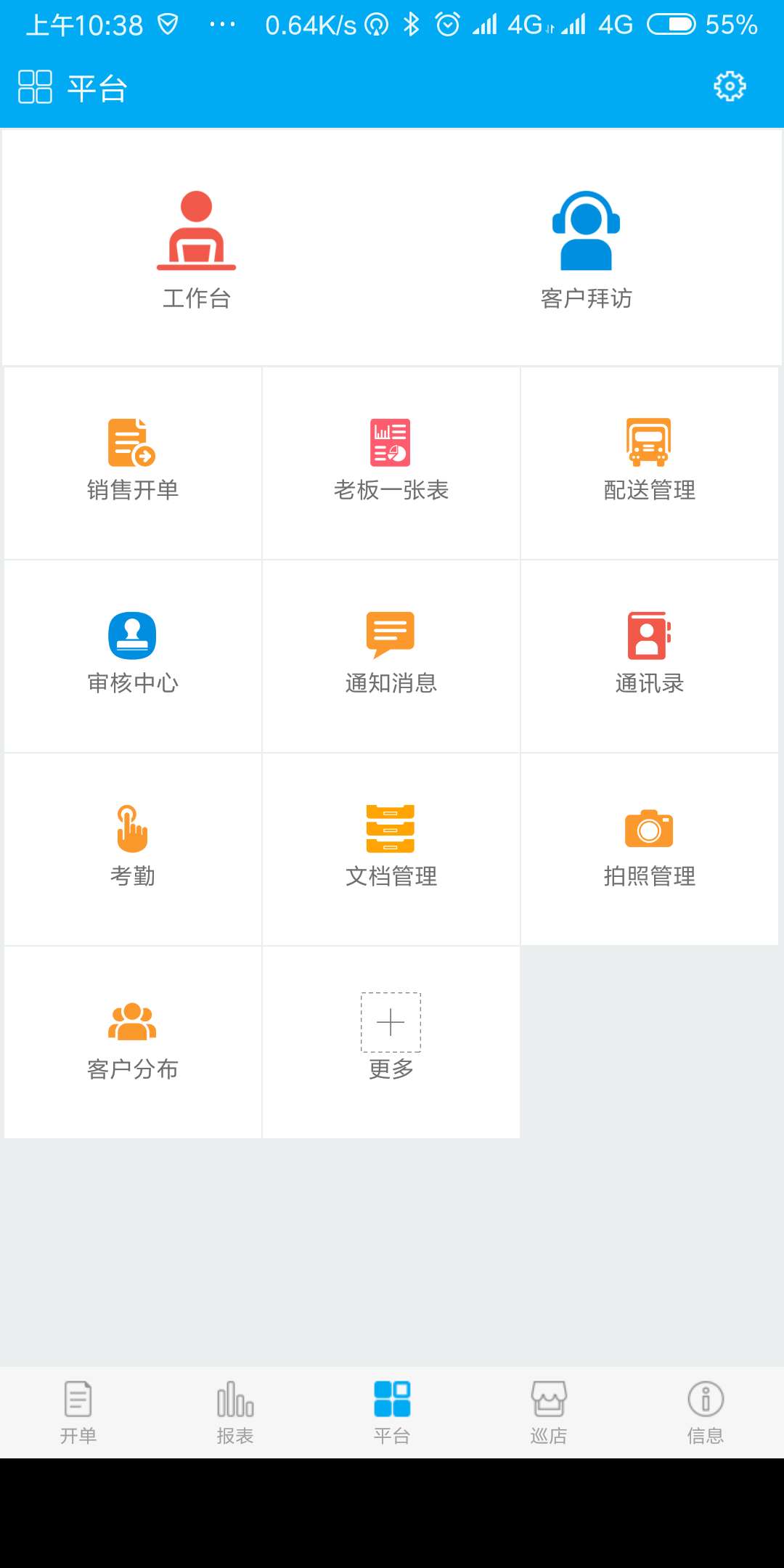Viewport: 784px width, 1568px height.
Task: Open 客户分布 customer distribution
Action: tap(133, 1041)
